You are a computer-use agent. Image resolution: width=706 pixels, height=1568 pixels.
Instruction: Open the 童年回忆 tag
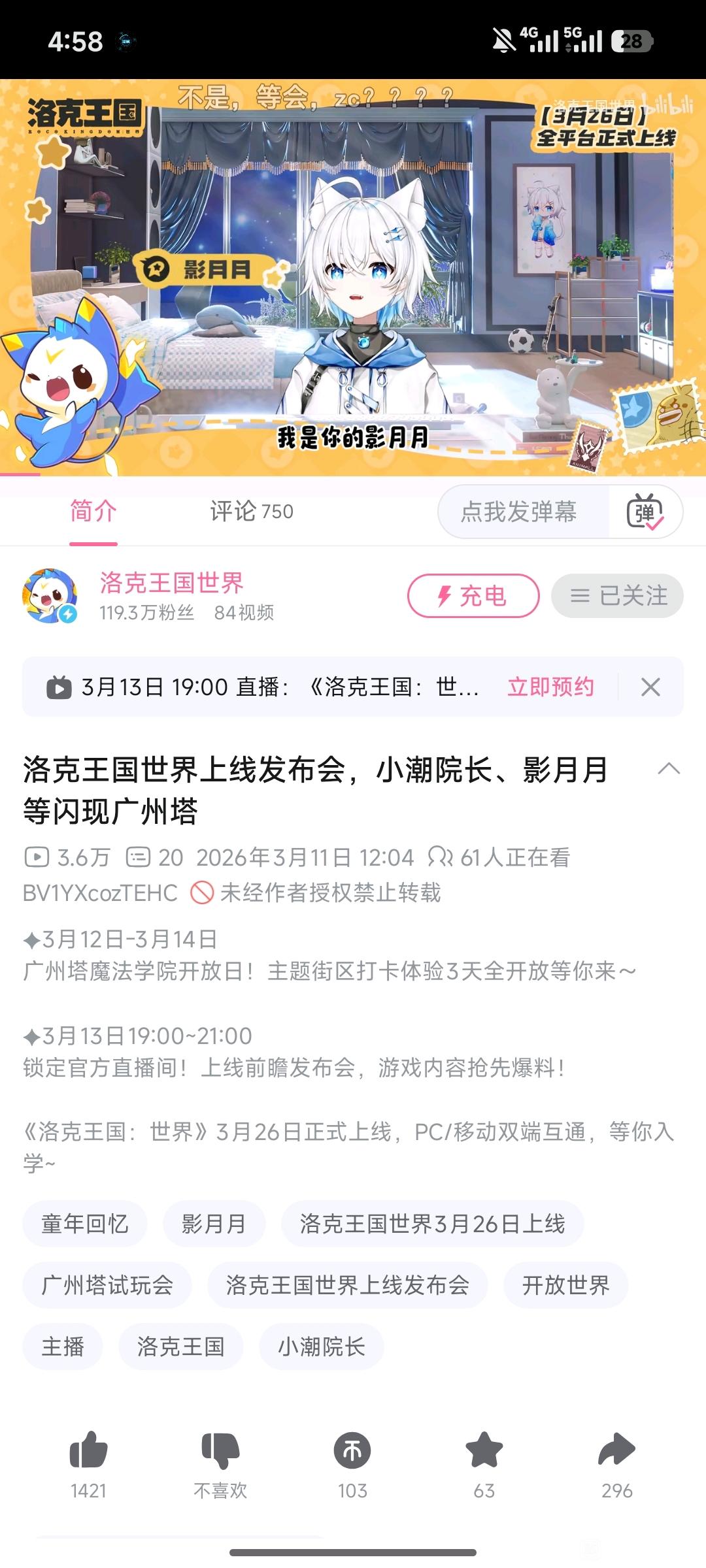tap(85, 1224)
